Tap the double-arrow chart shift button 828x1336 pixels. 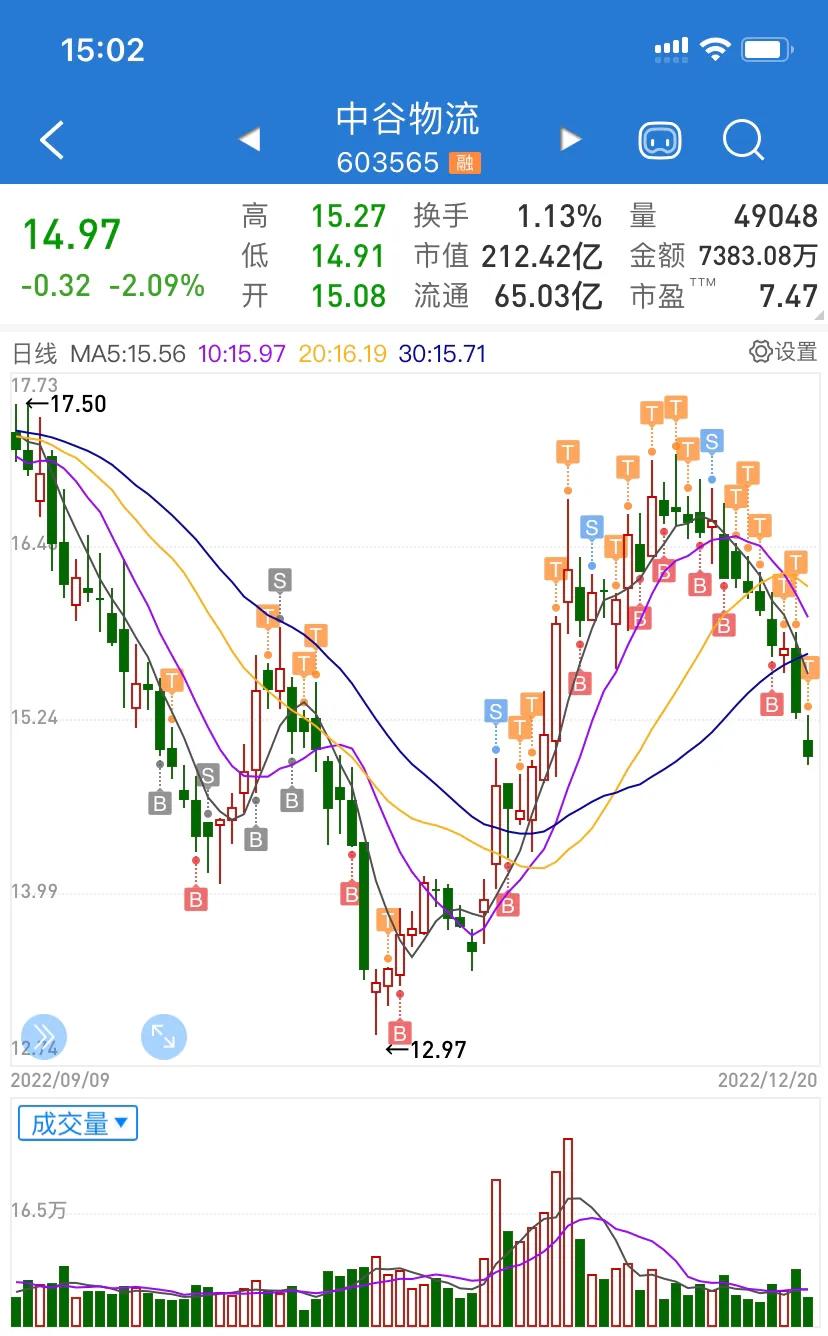tap(44, 1037)
